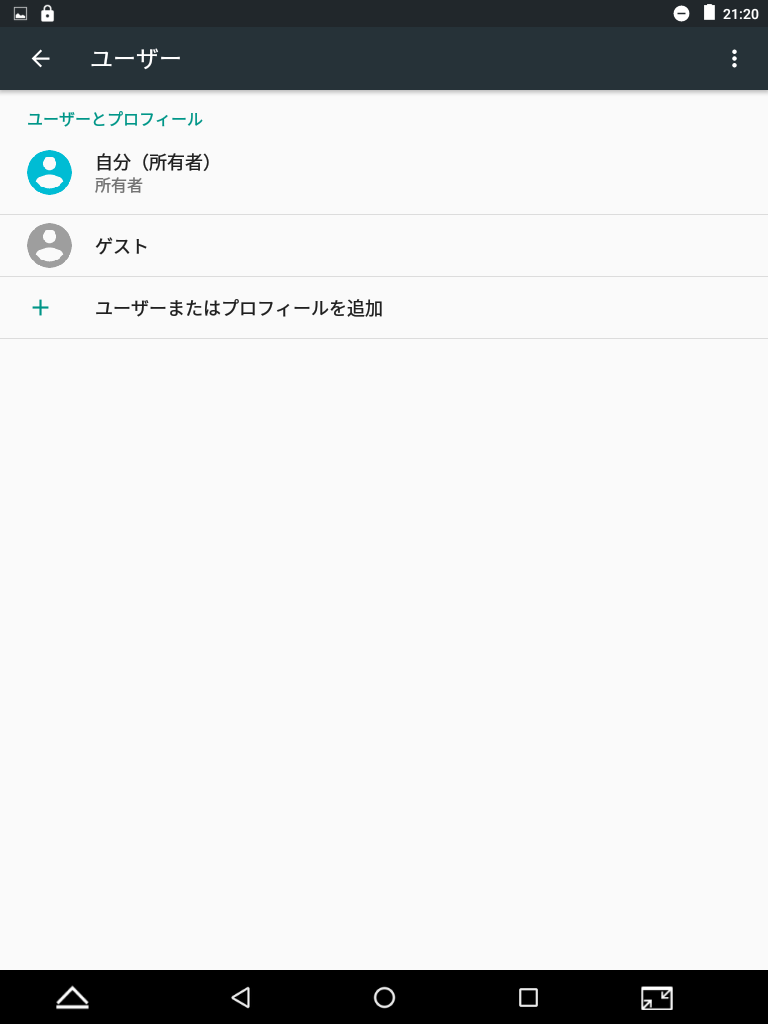Tap the upward arrow button on the navigation bar

click(72, 996)
